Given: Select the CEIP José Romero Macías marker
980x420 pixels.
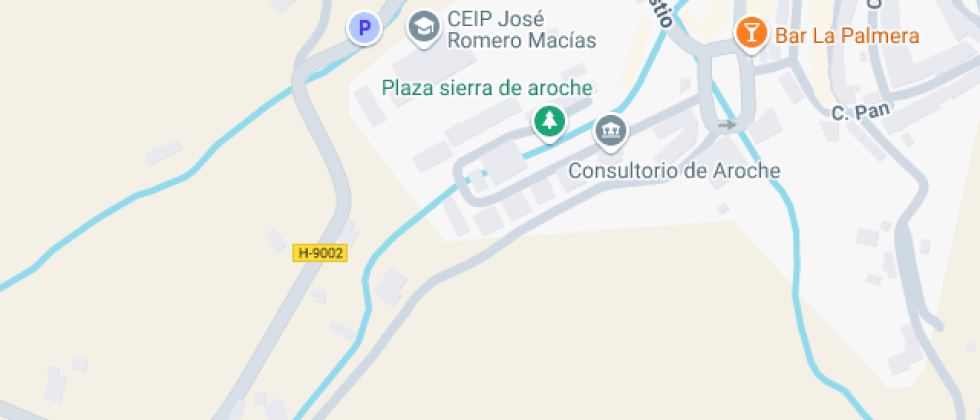Looking at the screenshot, I should 424,28.
